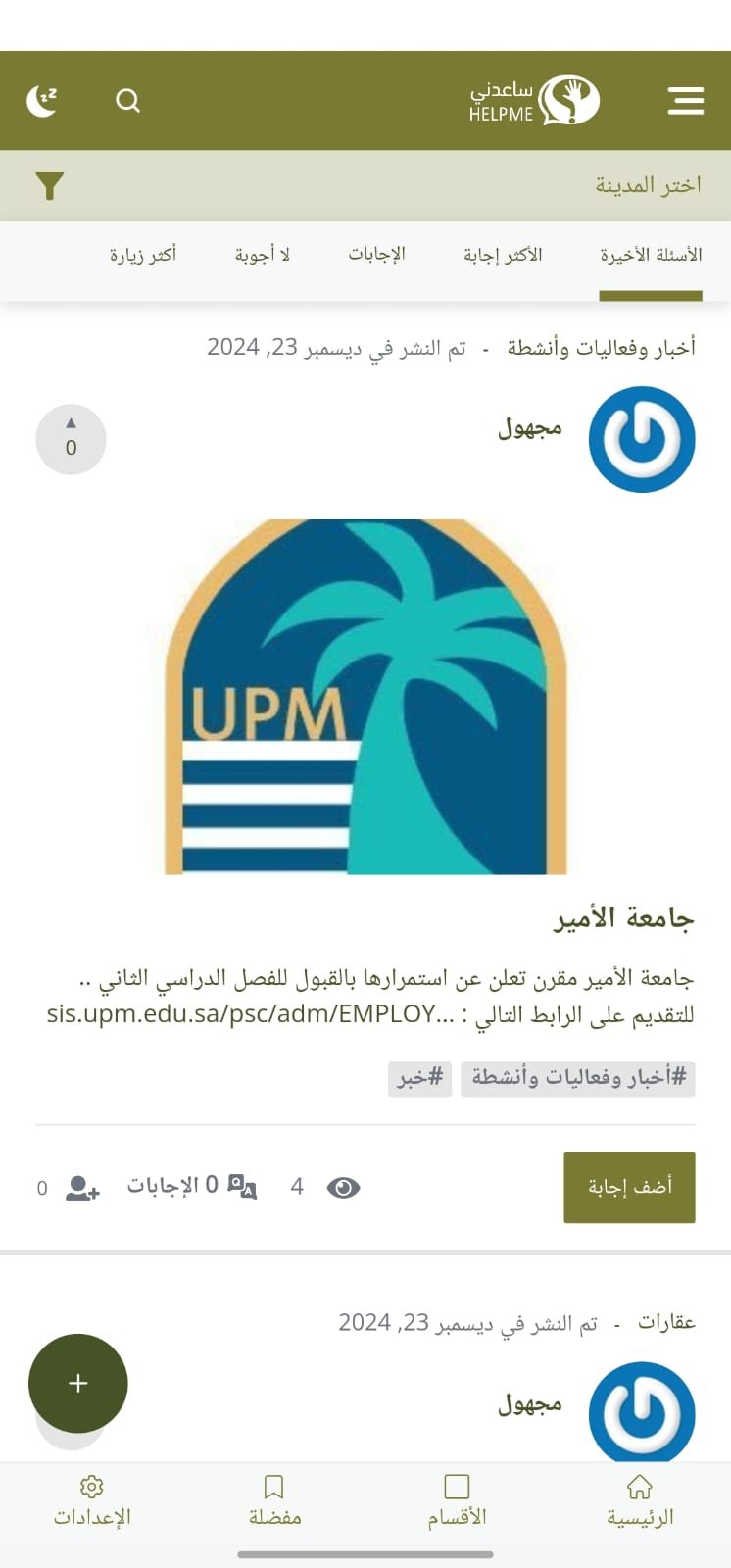Open the search icon in the header
Image resolution: width=731 pixels, height=1568 pixels.
point(127,101)
